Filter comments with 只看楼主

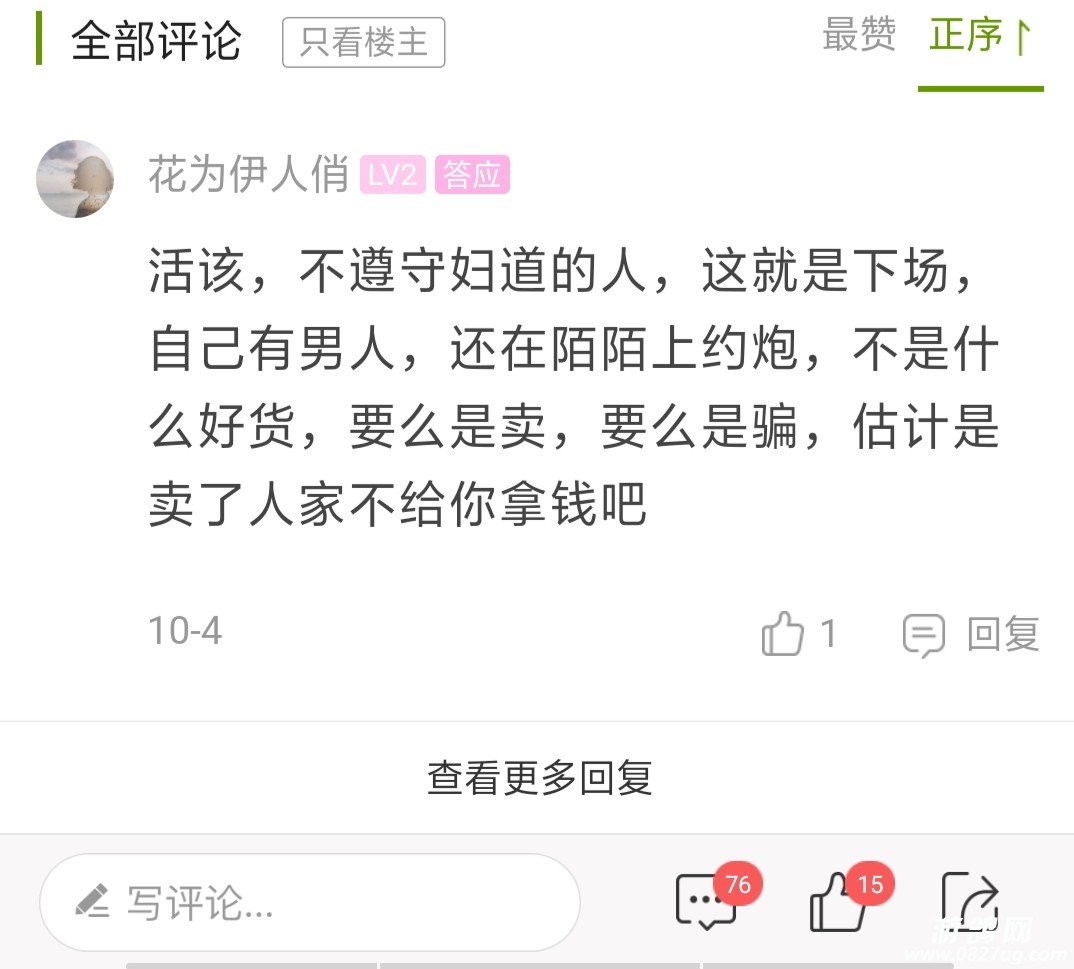tap(363, 43)
